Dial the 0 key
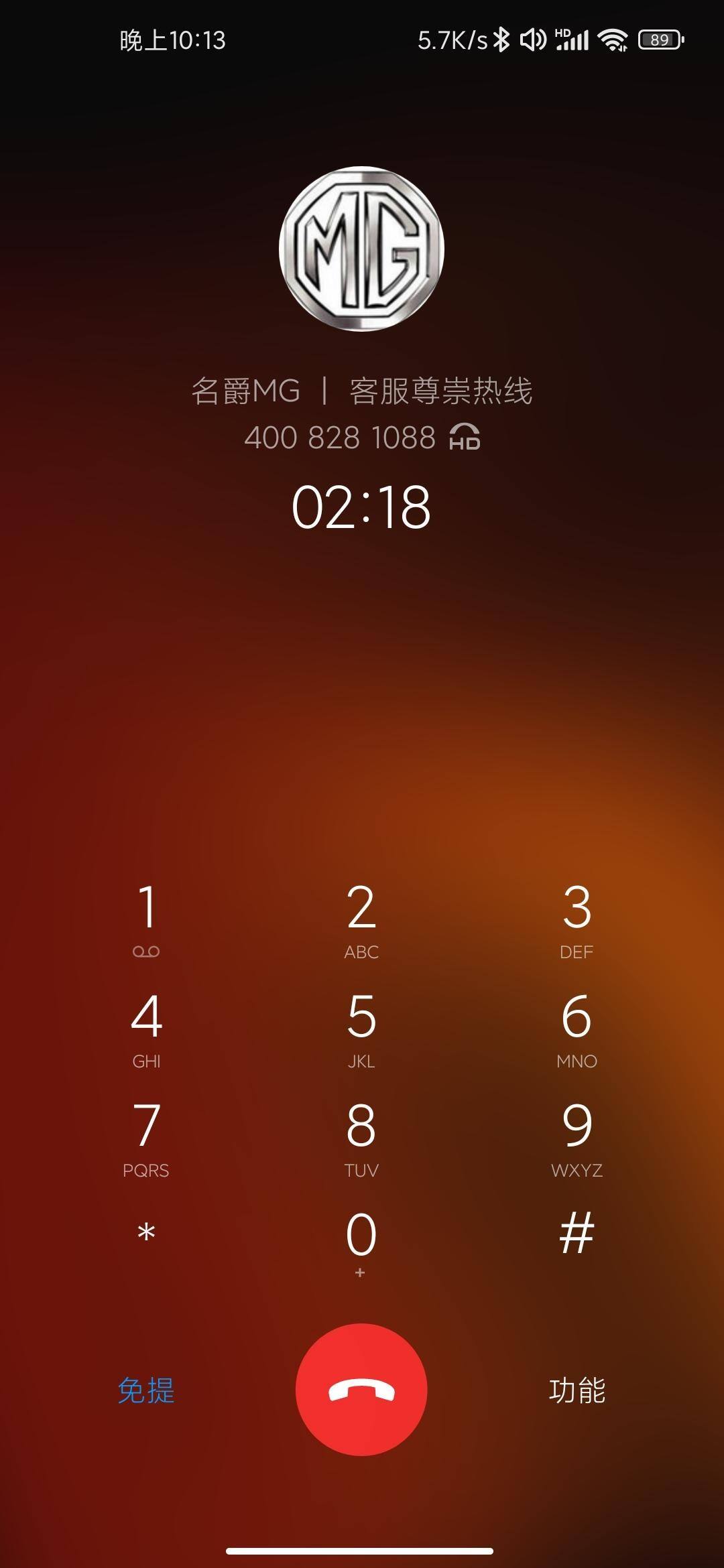Screen dimensions: 724x1568 pyautogui.click(x=361, y=1242)
